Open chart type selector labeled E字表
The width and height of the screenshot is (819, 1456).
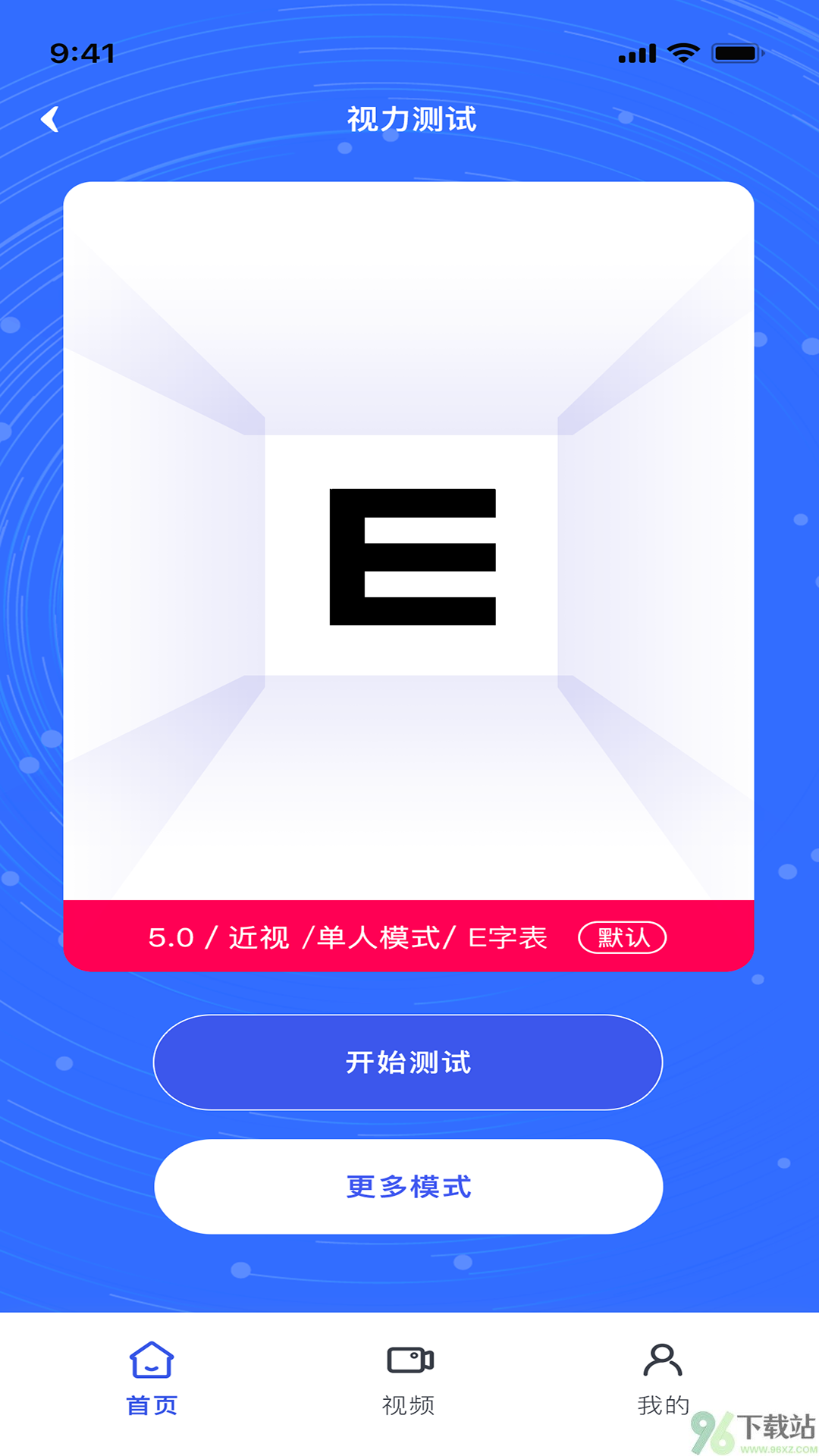click(507, 937)
